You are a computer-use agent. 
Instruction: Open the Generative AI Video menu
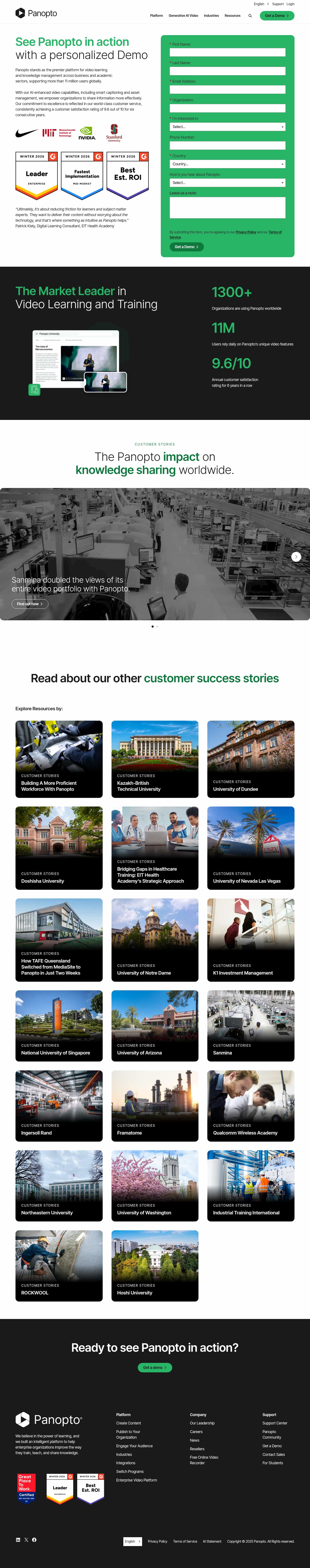183,16
